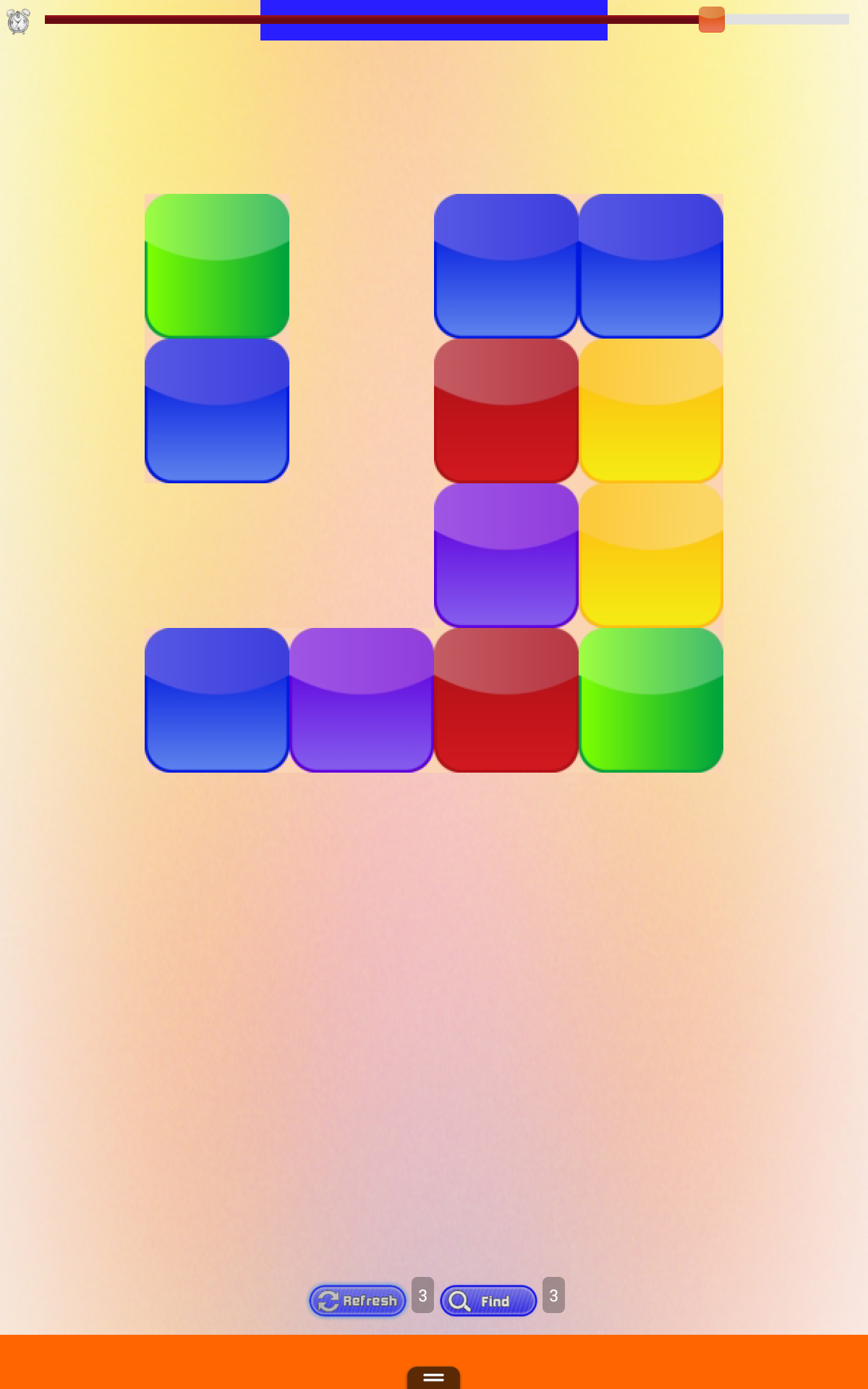Select the blue tile in top row pair
The image size is (868, 1389).
[x=506, y=266]
